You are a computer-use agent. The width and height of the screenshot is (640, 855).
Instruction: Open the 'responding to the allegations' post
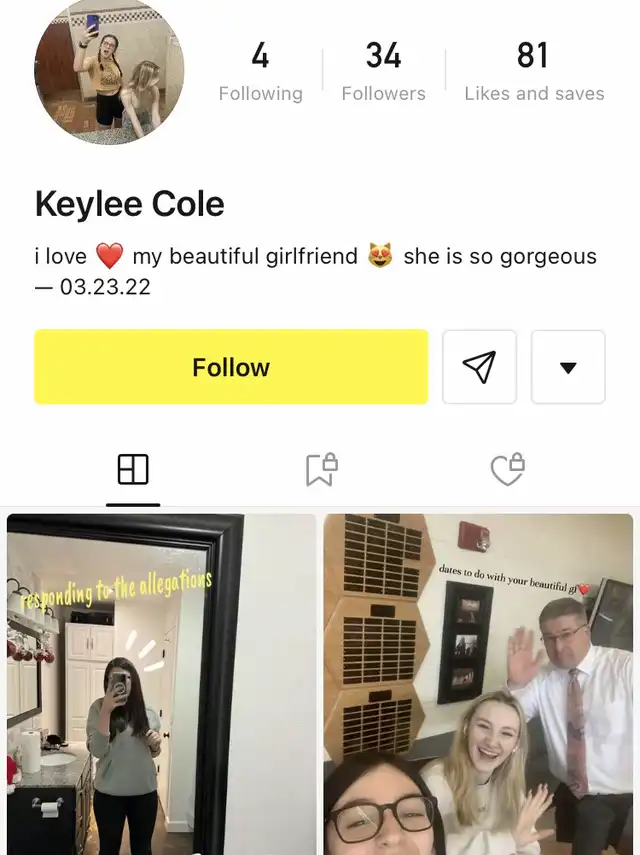161,684
